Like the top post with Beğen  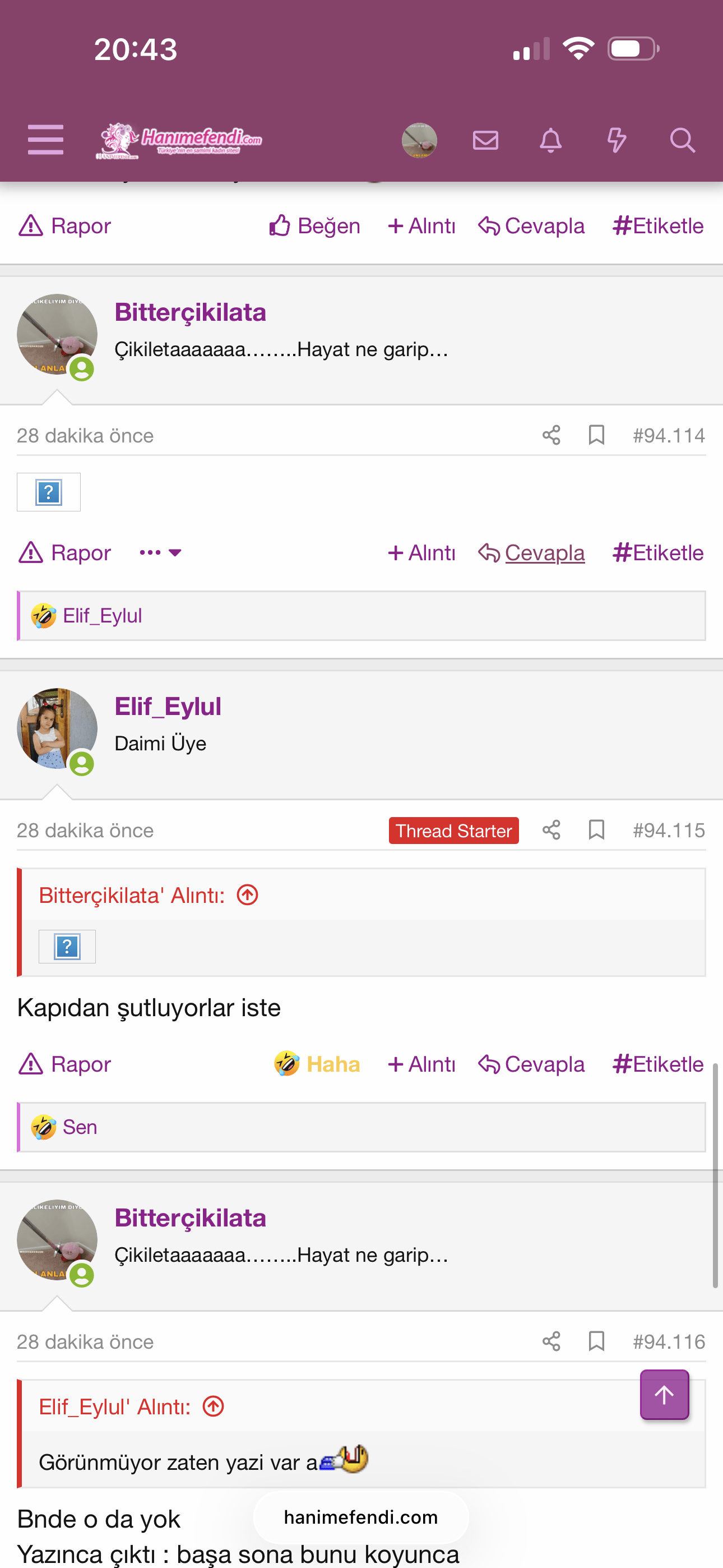[314, 226]
